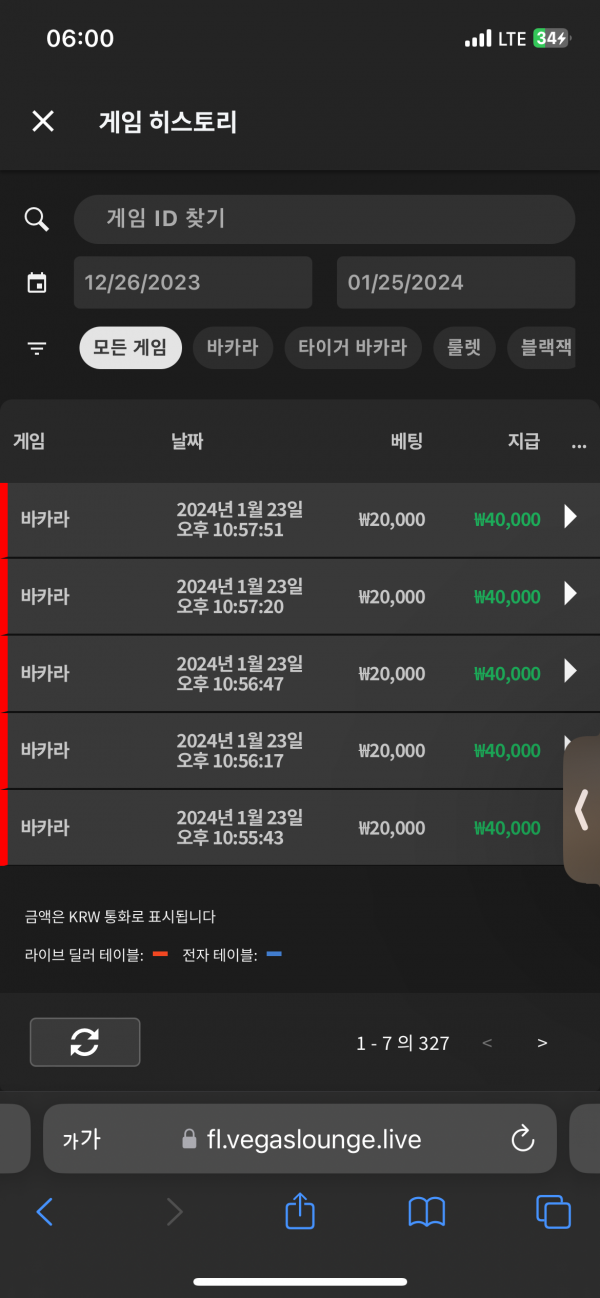Expand the 바카라 round at 오후 10:56:47
600x1298 pixels.
coord(570,671)
